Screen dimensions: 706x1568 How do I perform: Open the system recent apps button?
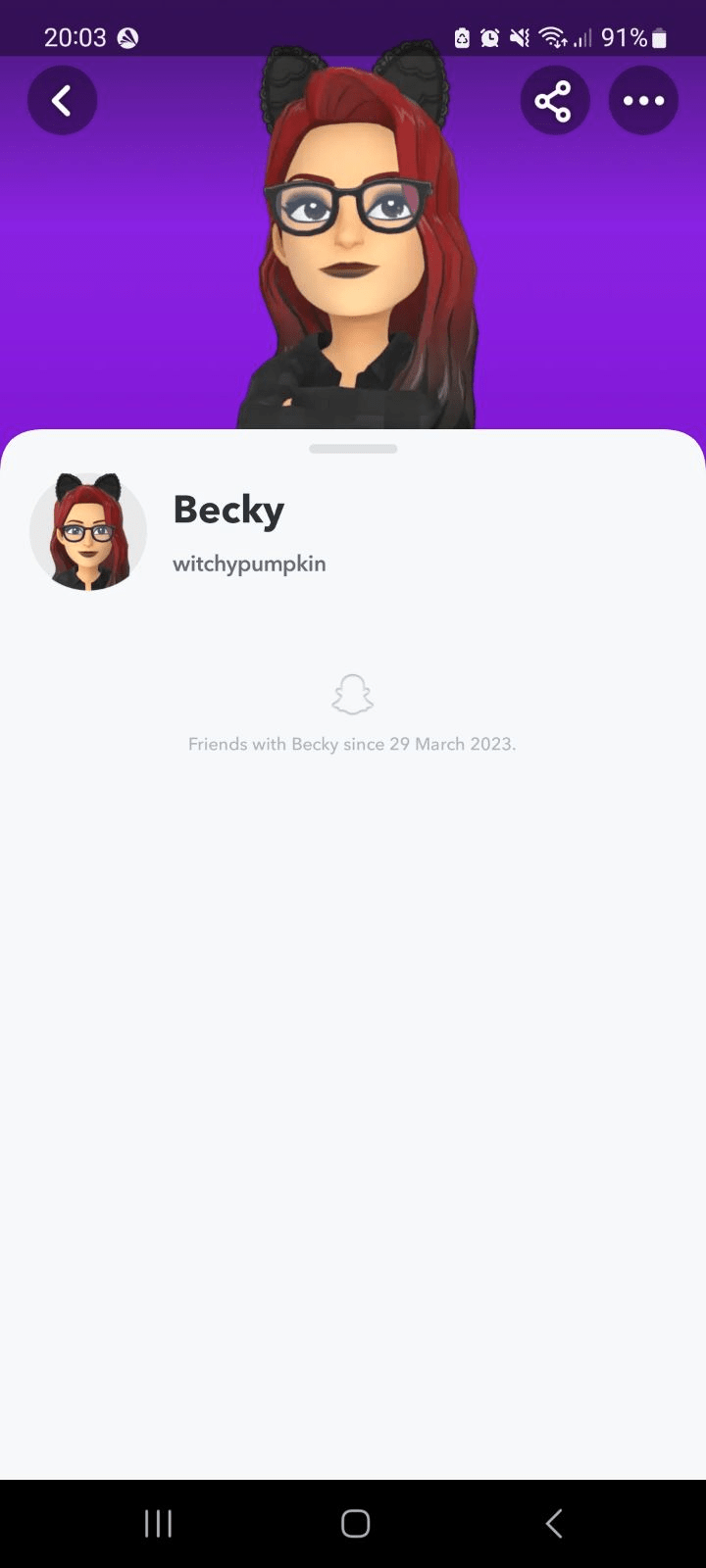158,1523
